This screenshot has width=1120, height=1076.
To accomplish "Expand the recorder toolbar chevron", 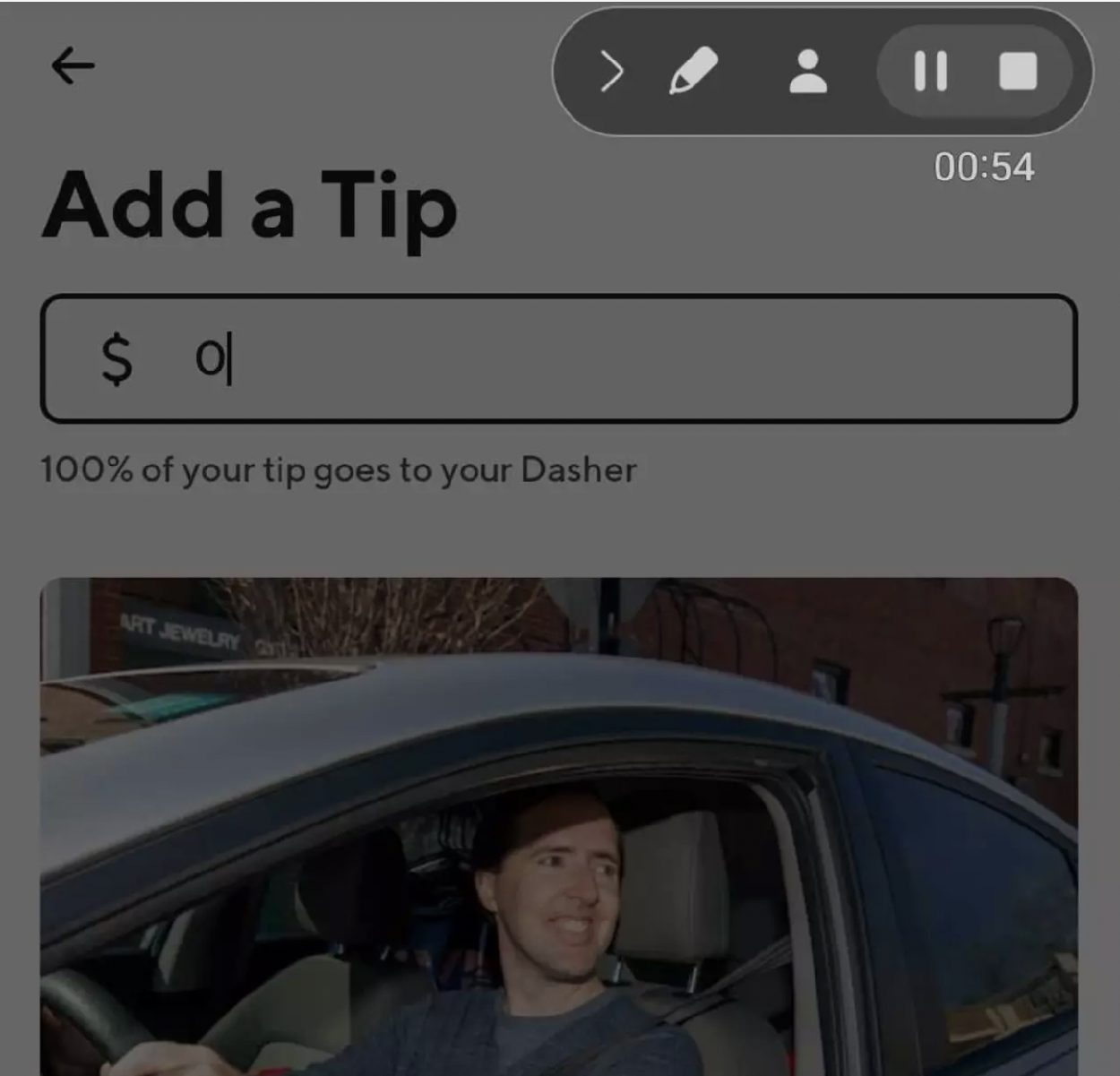I will [x=611, y=71].
